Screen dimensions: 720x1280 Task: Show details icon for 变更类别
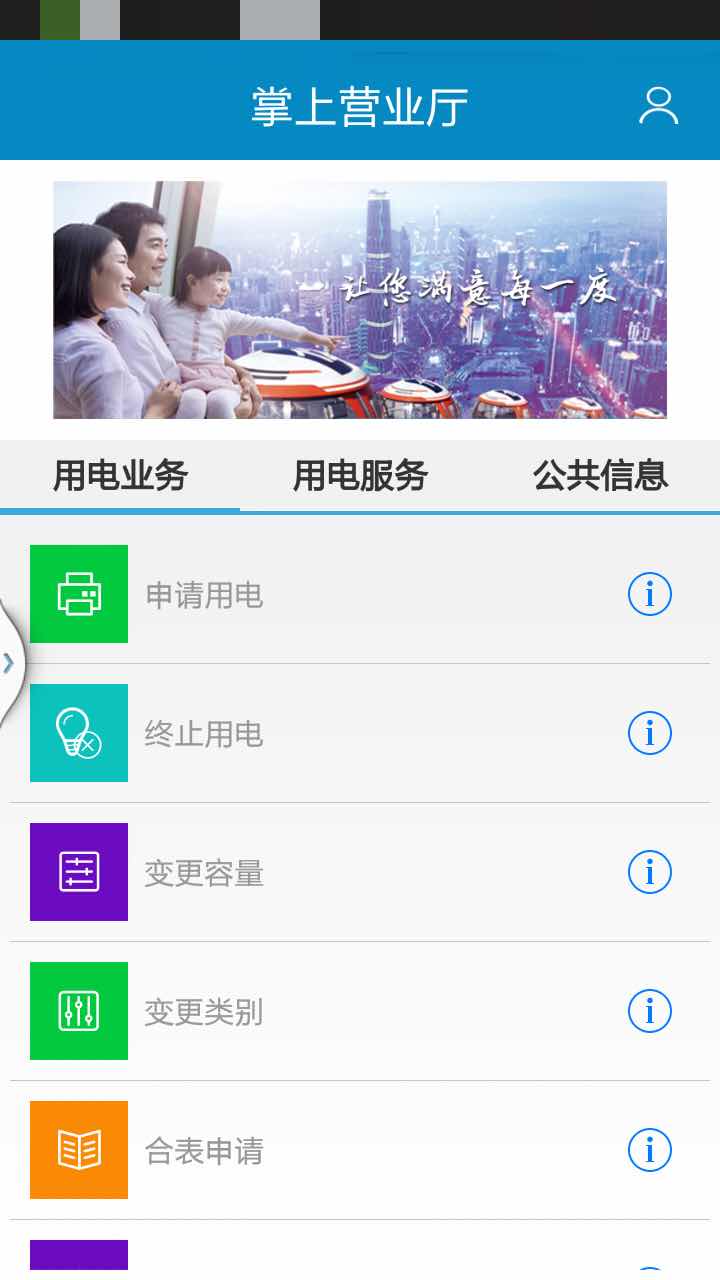[650, 1012]
